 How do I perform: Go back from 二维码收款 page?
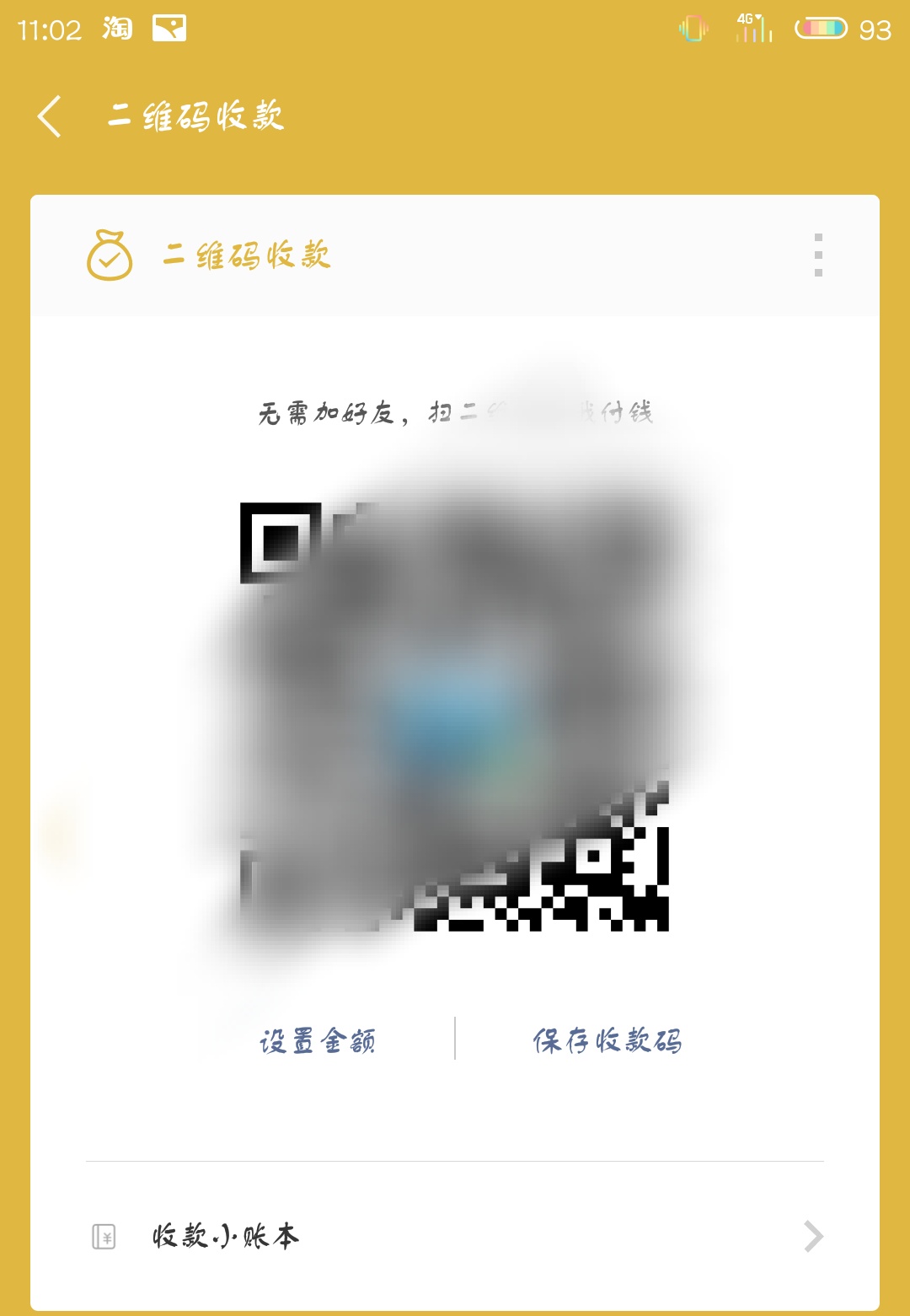(x=51, y=116)
